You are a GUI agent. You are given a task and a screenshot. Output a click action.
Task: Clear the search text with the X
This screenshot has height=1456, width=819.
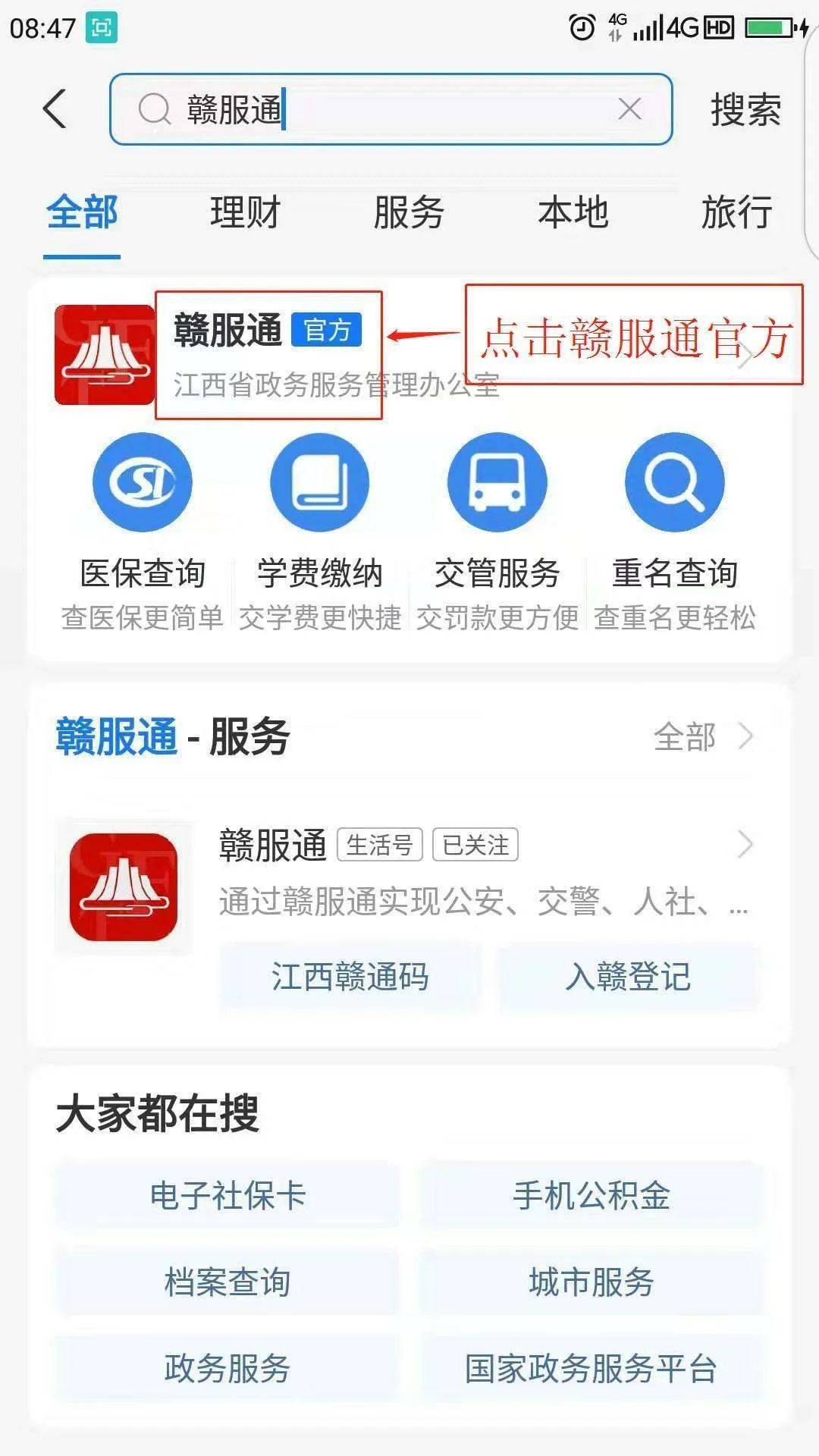pyautogui.click(x=629, y=109)
